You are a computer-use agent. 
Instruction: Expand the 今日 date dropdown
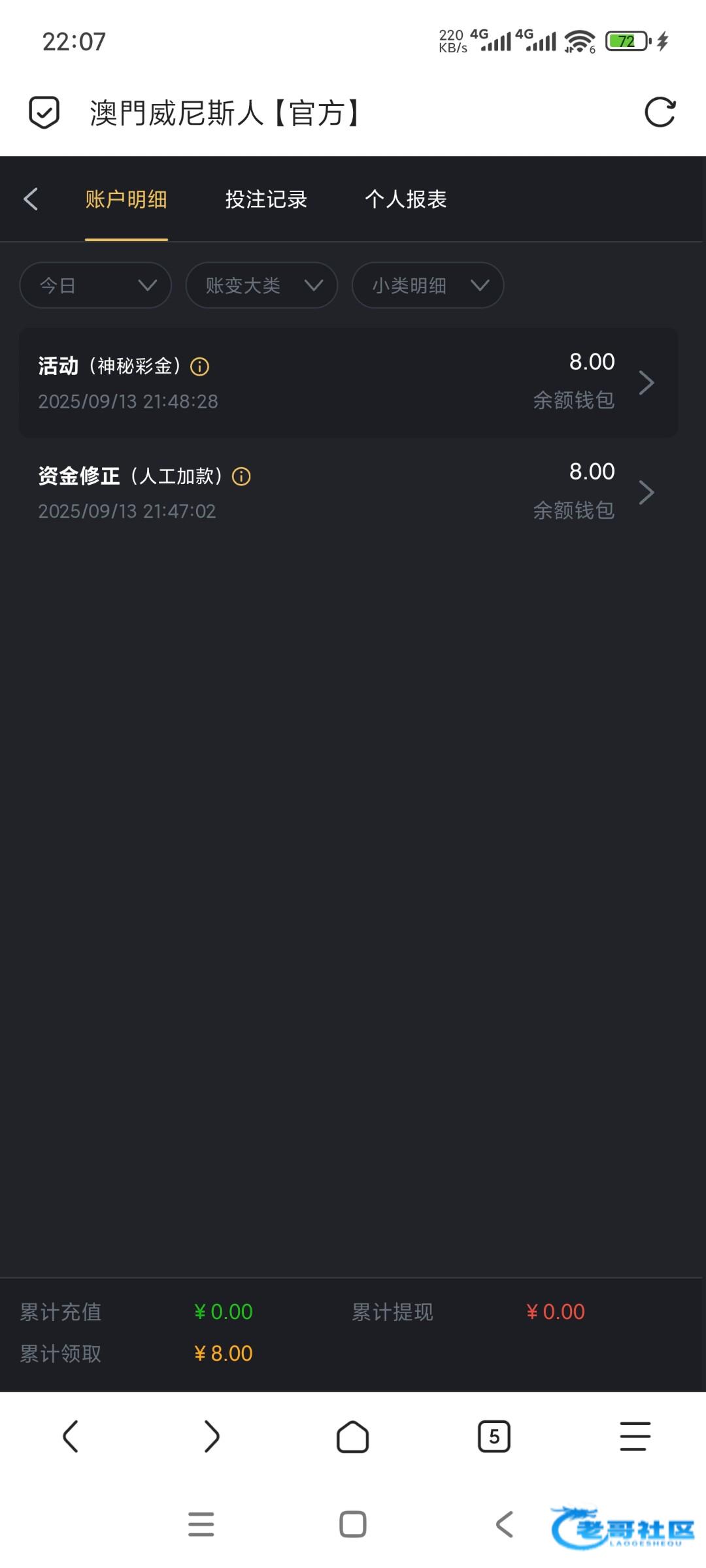(95, 285)
